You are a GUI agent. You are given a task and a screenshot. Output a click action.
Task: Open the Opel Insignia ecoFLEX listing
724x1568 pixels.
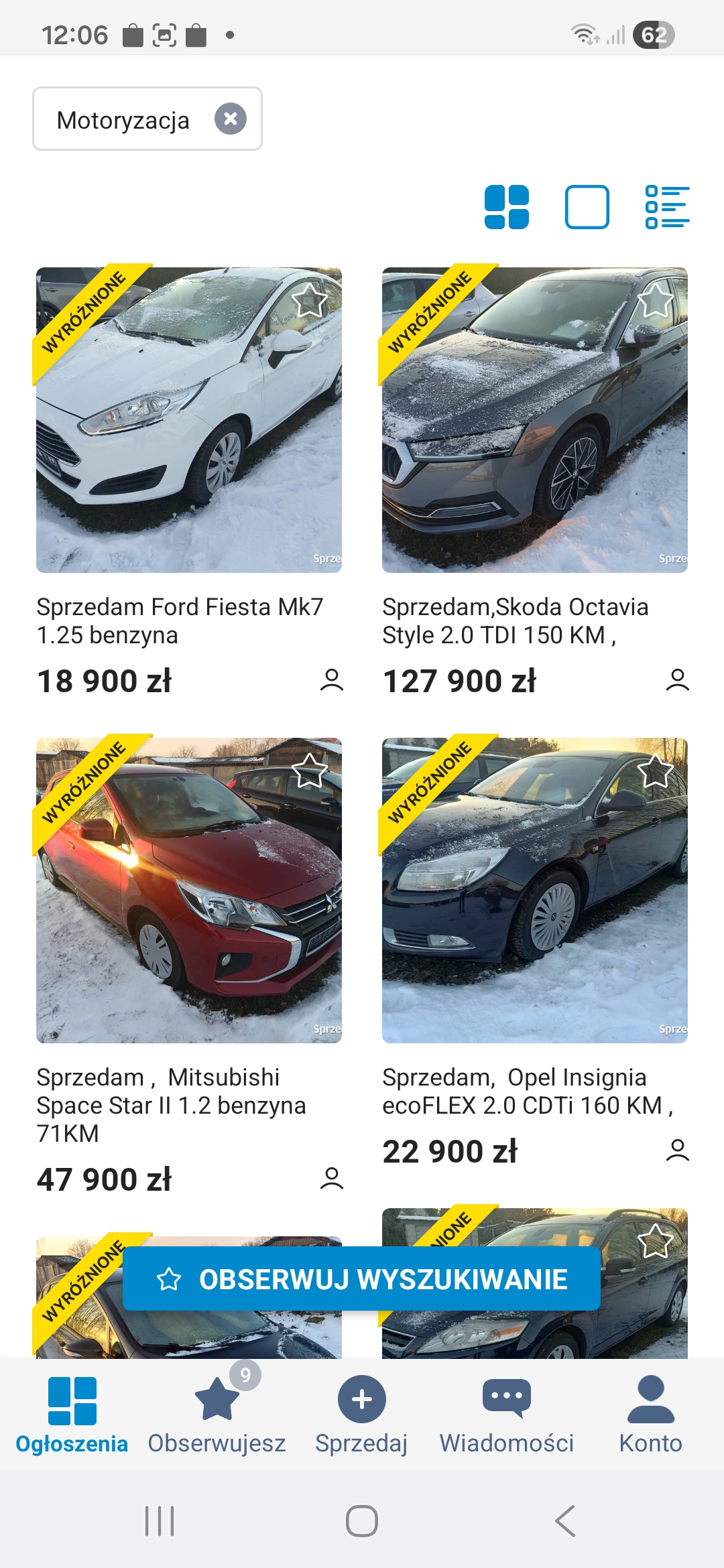point(534,891)
